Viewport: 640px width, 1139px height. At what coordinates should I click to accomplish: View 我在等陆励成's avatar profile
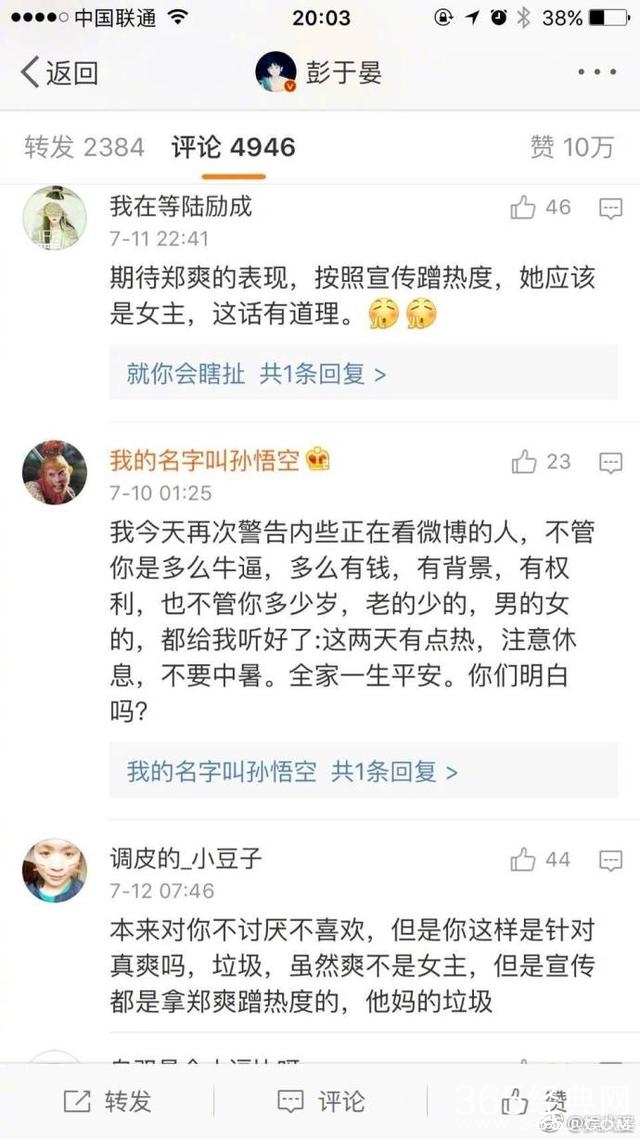(x=54, y=217)
